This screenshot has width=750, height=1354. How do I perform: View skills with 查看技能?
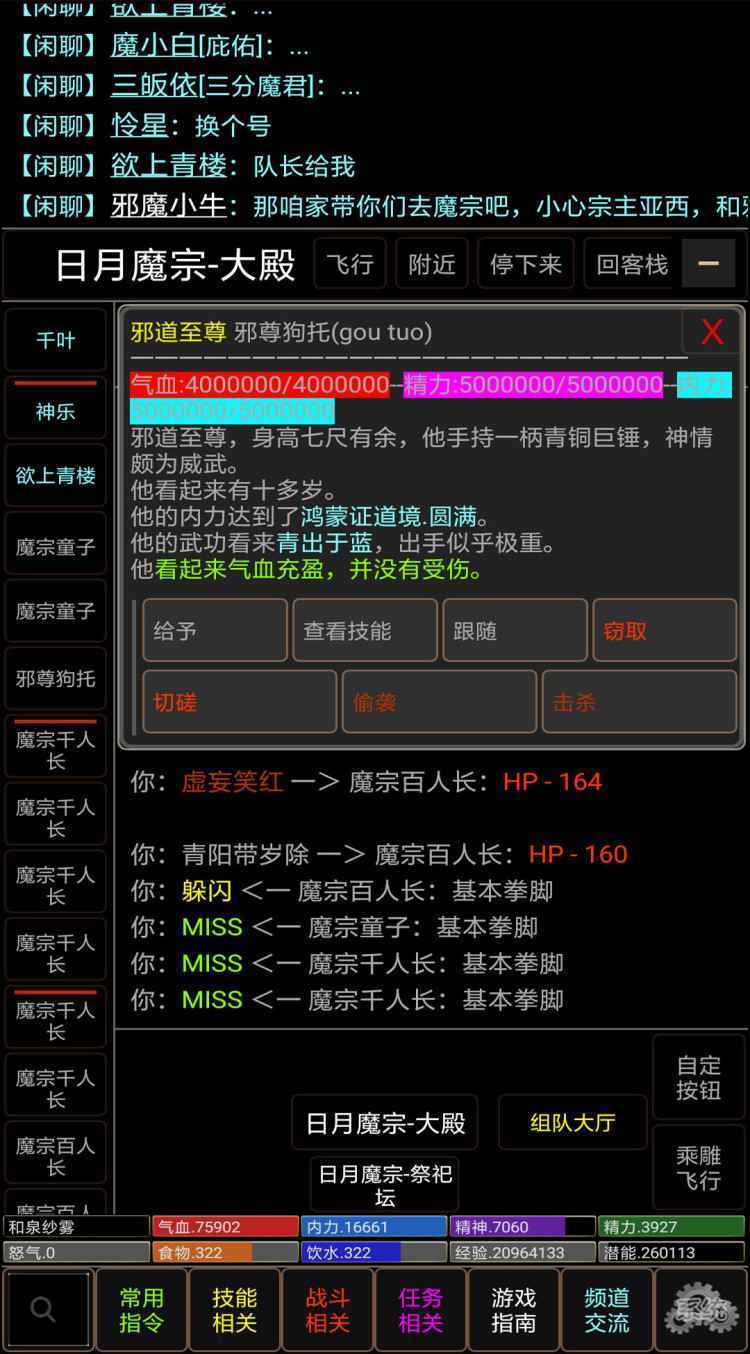(x=364, y=631)
